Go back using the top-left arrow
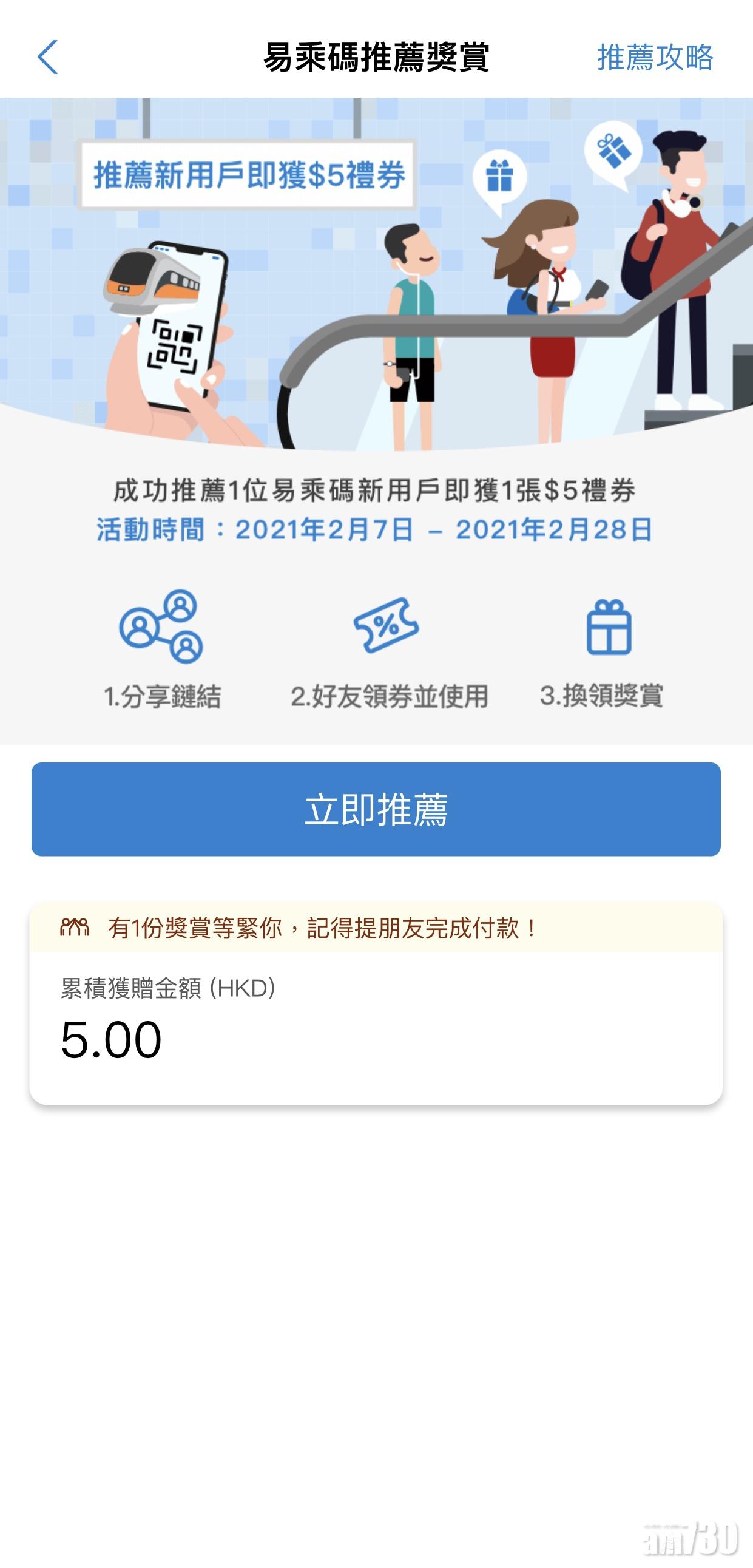Image resolution: width=753 pixels, height=1568 pixels. (47, 57)
